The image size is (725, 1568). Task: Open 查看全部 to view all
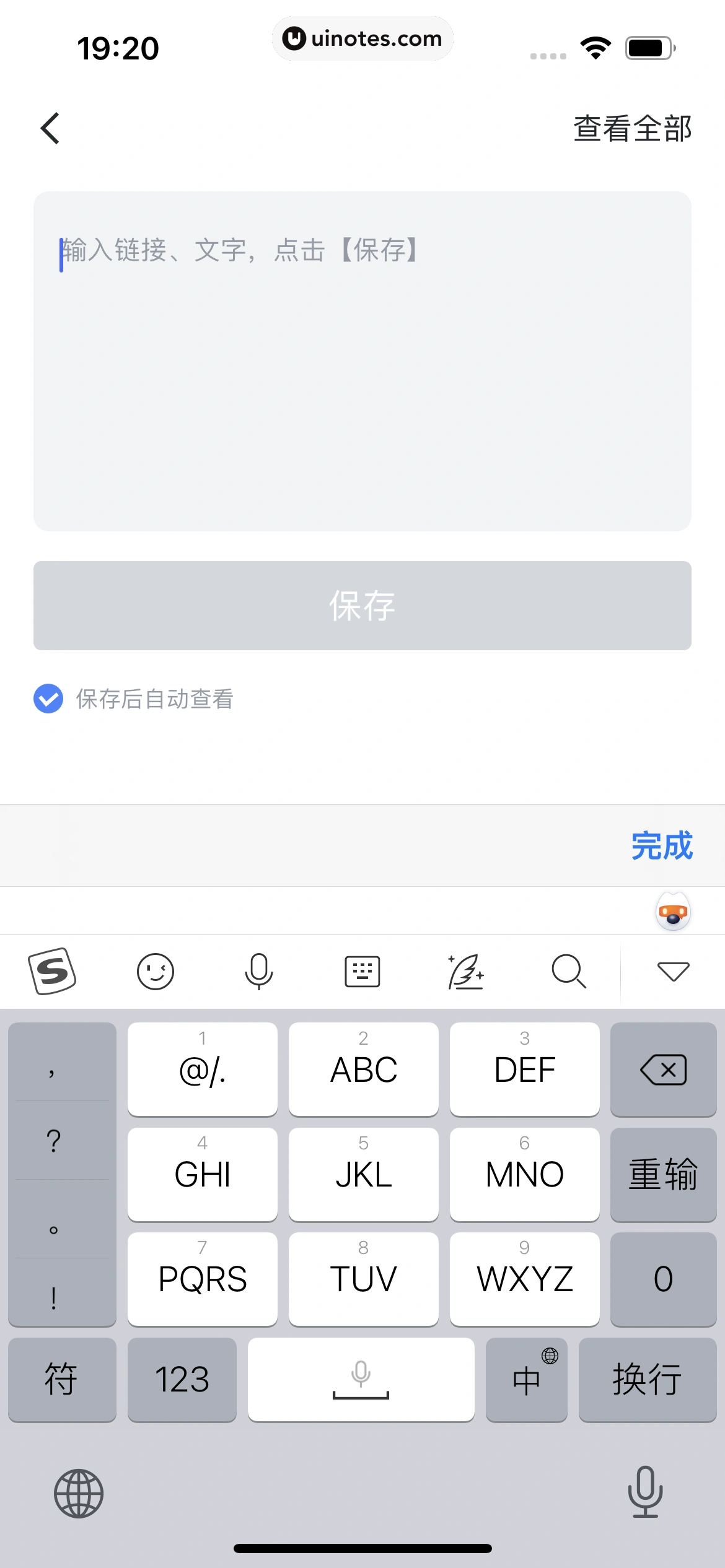tap(632, 129)
